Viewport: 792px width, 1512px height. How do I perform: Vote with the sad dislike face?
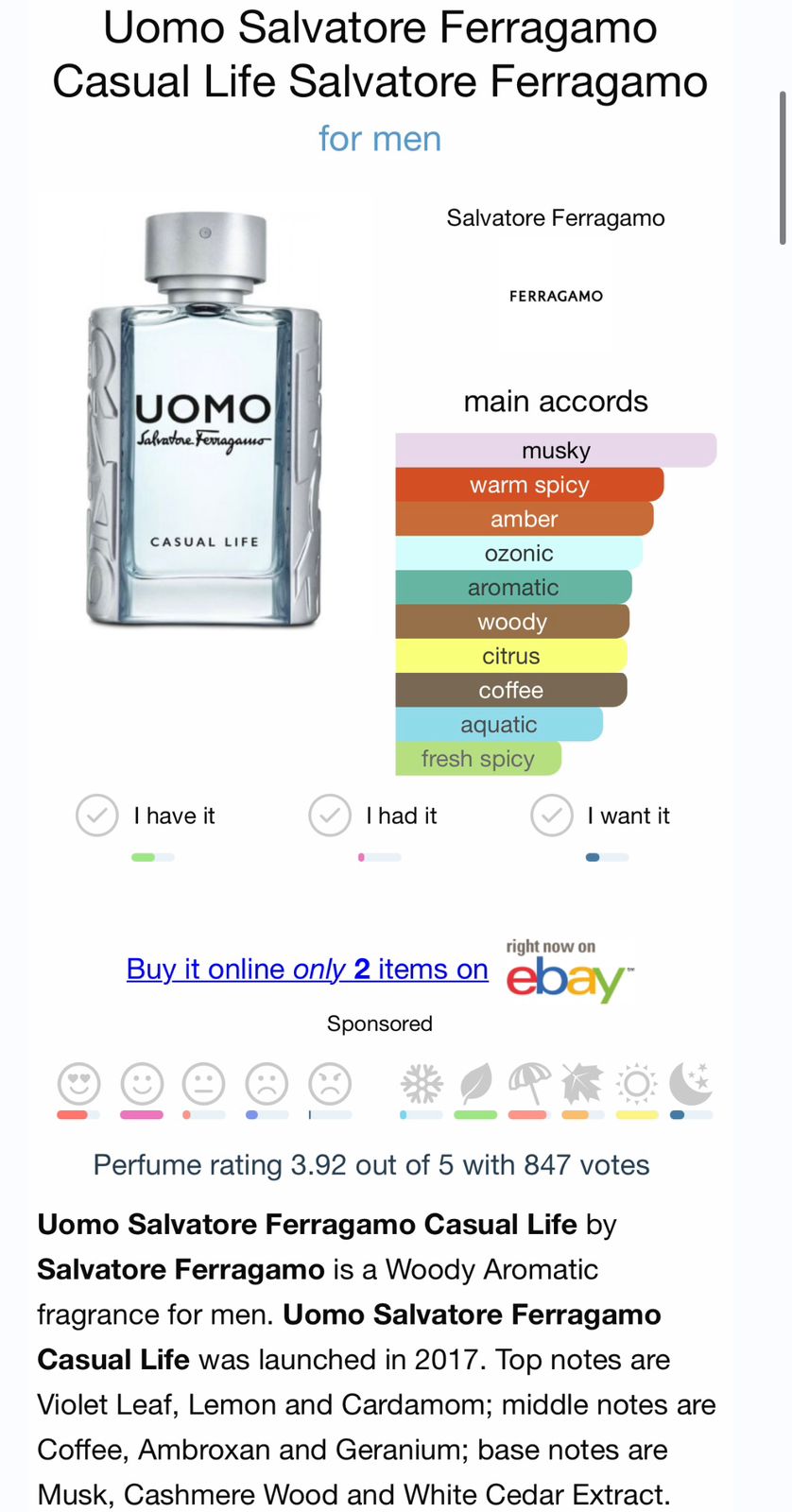tap(267, 1084)
